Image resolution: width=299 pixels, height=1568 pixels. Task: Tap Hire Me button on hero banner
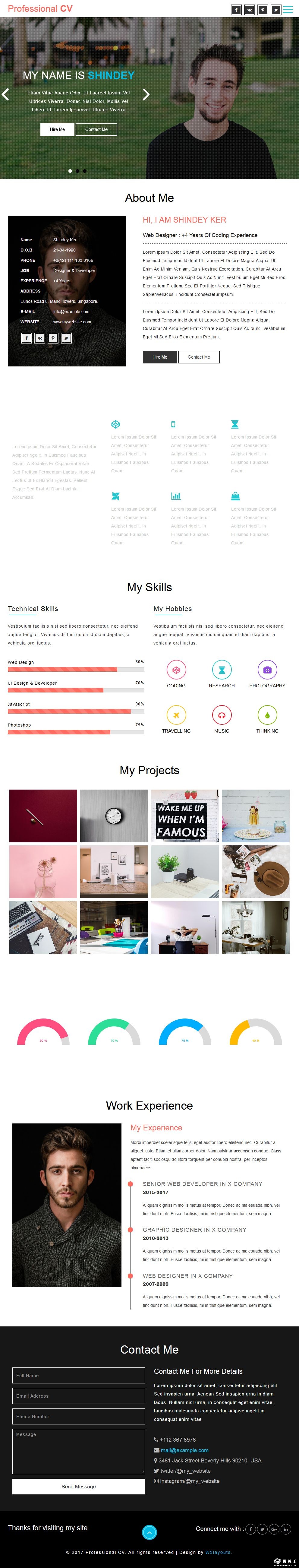[57, 129]
